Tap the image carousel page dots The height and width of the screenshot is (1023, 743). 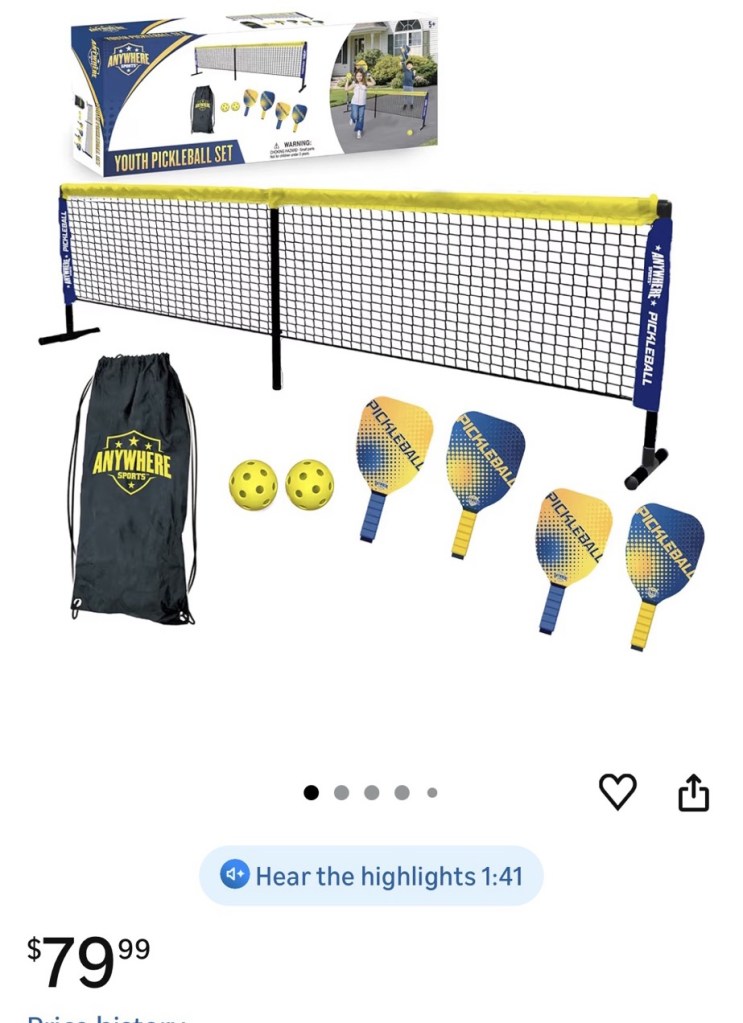tap(371, 793)
